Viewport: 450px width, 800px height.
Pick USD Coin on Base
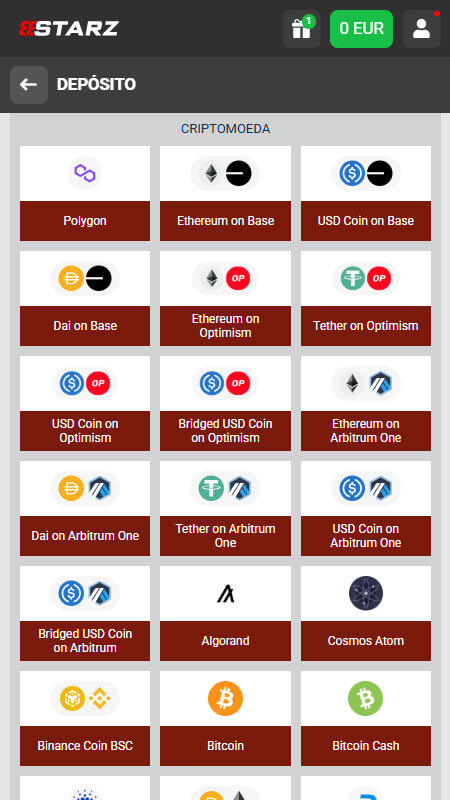pos(366,193)
